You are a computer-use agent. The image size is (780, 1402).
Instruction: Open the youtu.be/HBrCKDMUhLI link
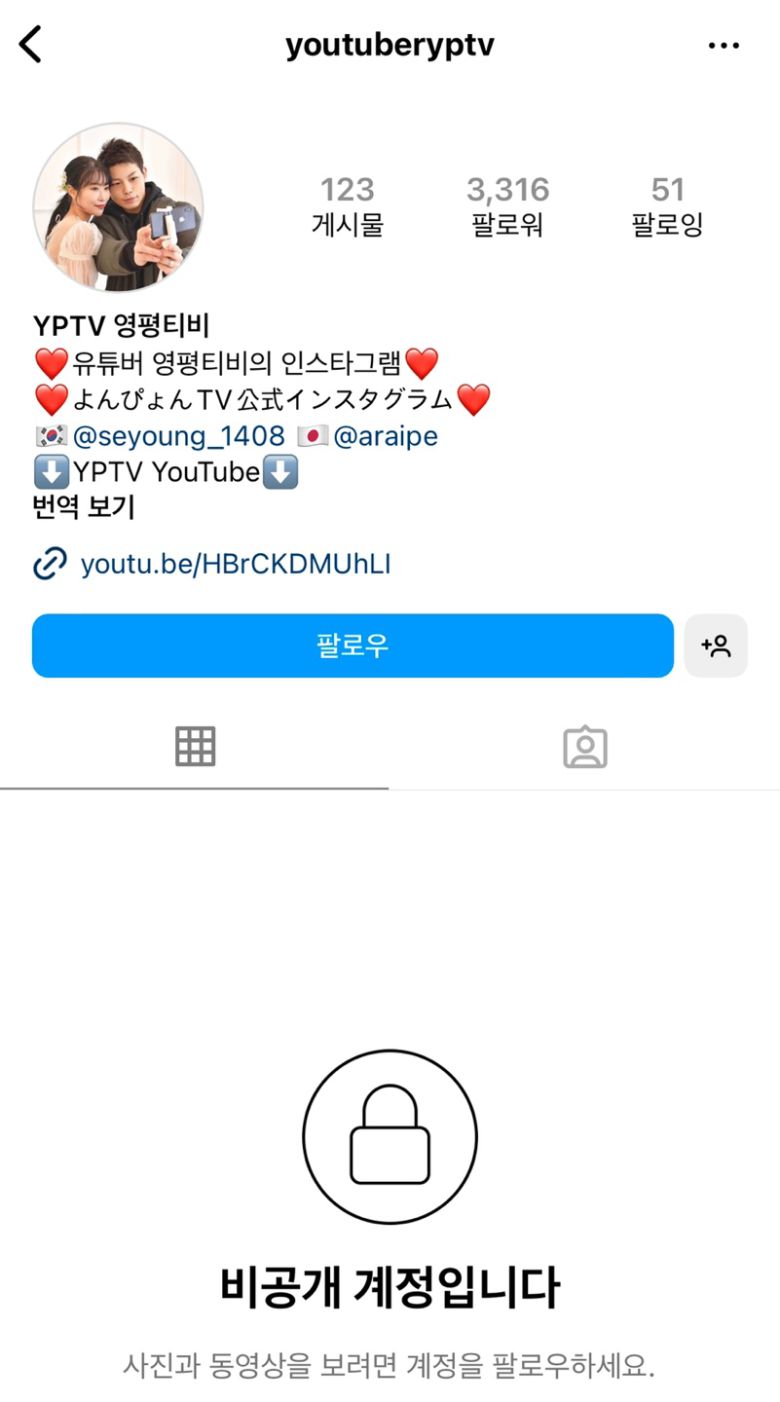point(235,564)
